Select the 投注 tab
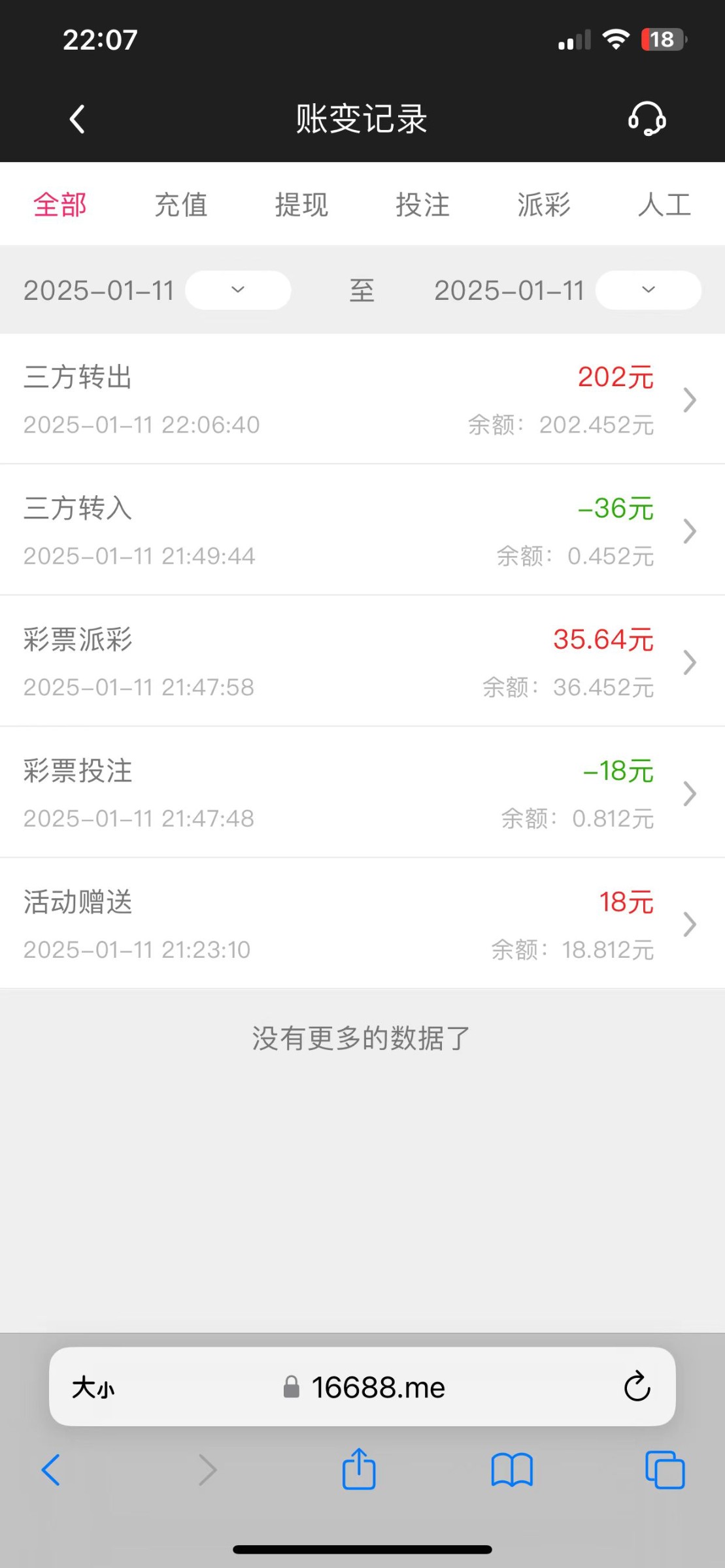Viewport: 725px width, 1568px height. click(x=422, y=204)
